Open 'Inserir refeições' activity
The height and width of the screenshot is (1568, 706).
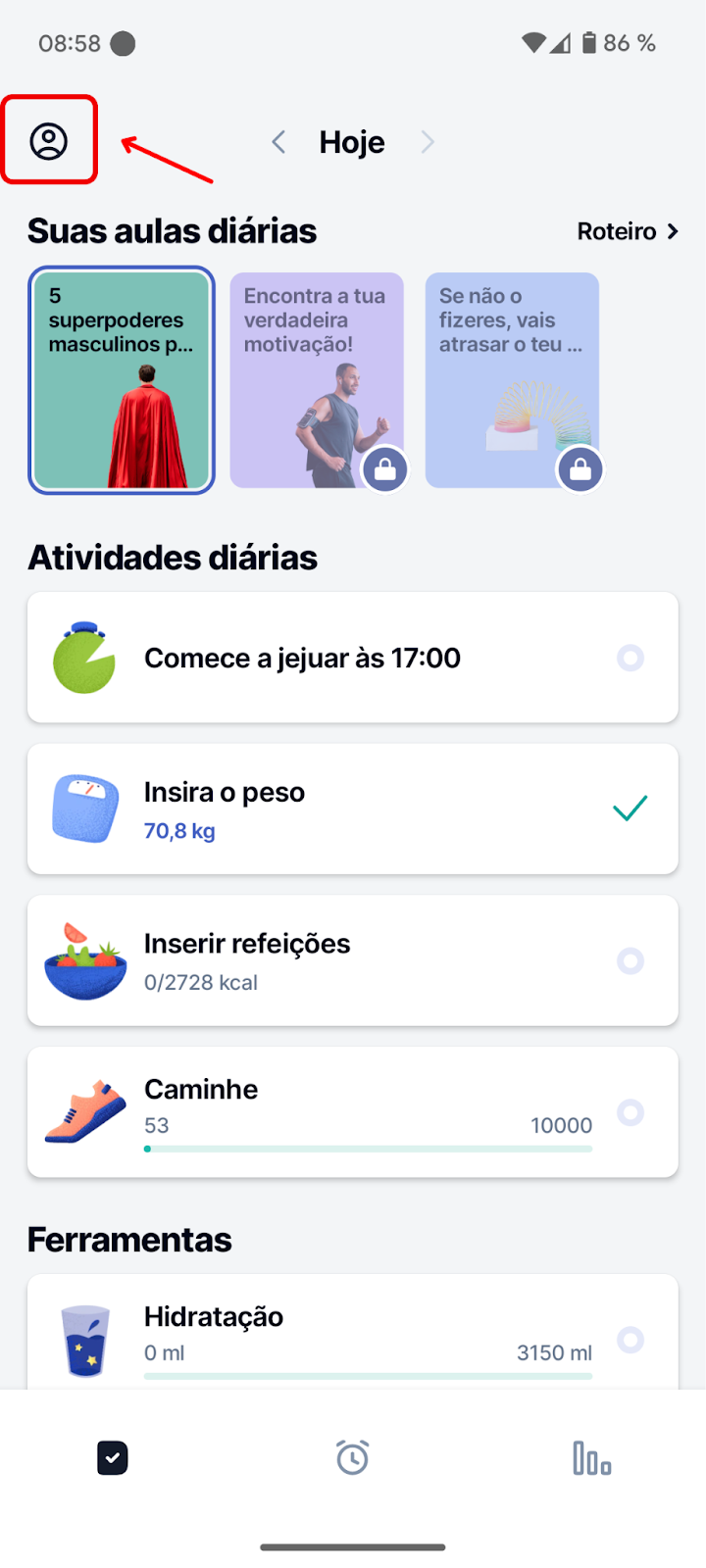coord(353,960)
